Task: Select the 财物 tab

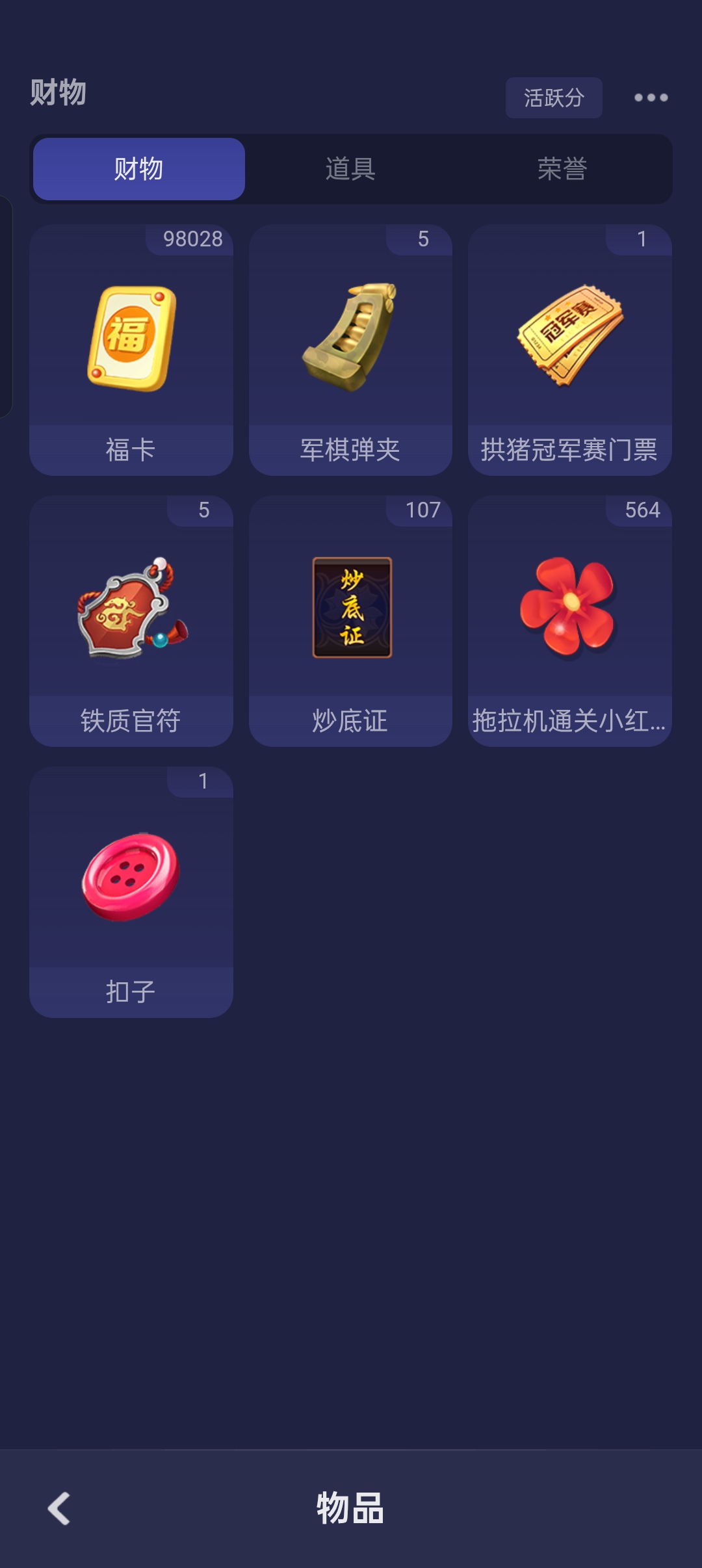Action: (x=139, y=169)
